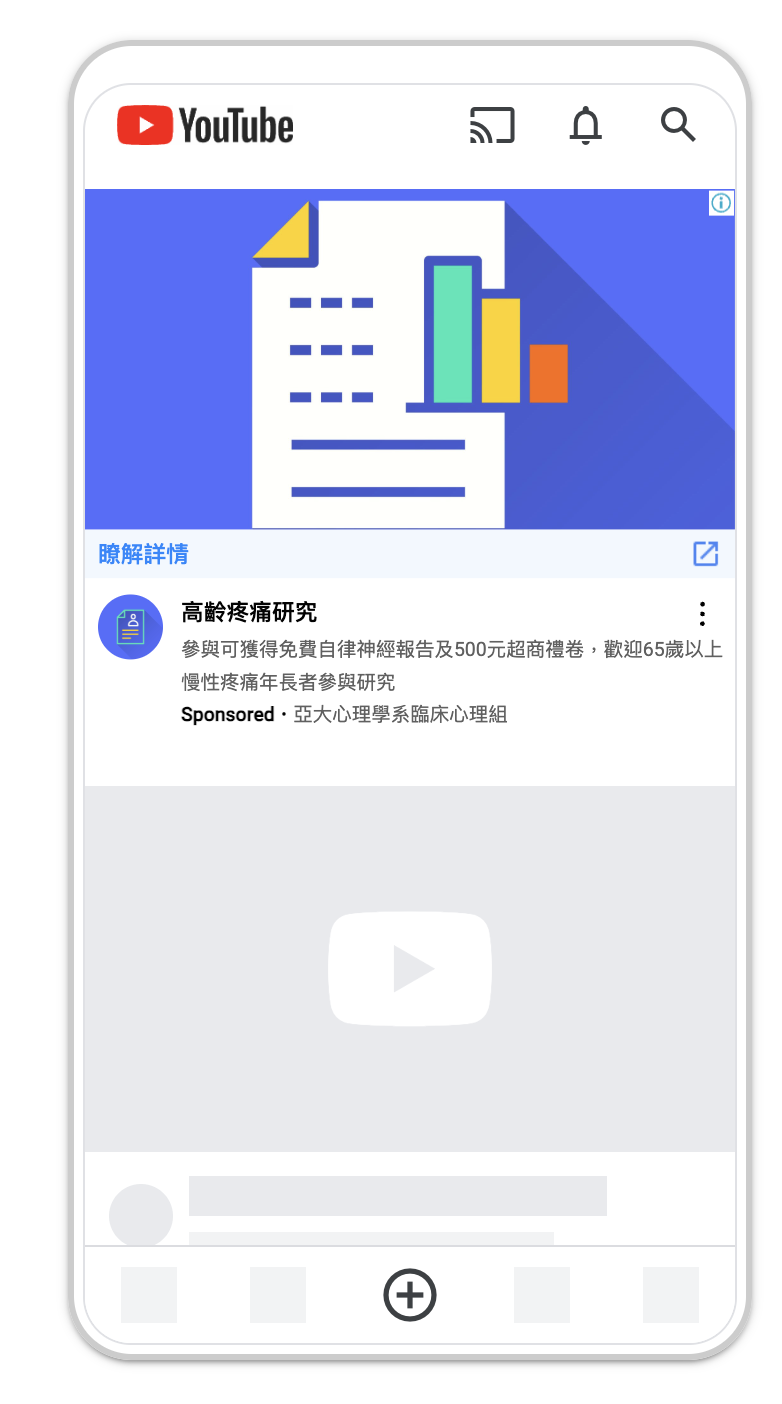This screenshot has height=1404, width=782.
Task: Tap the external link icon beside 瞭解詳情
Action: coord(706,554)
